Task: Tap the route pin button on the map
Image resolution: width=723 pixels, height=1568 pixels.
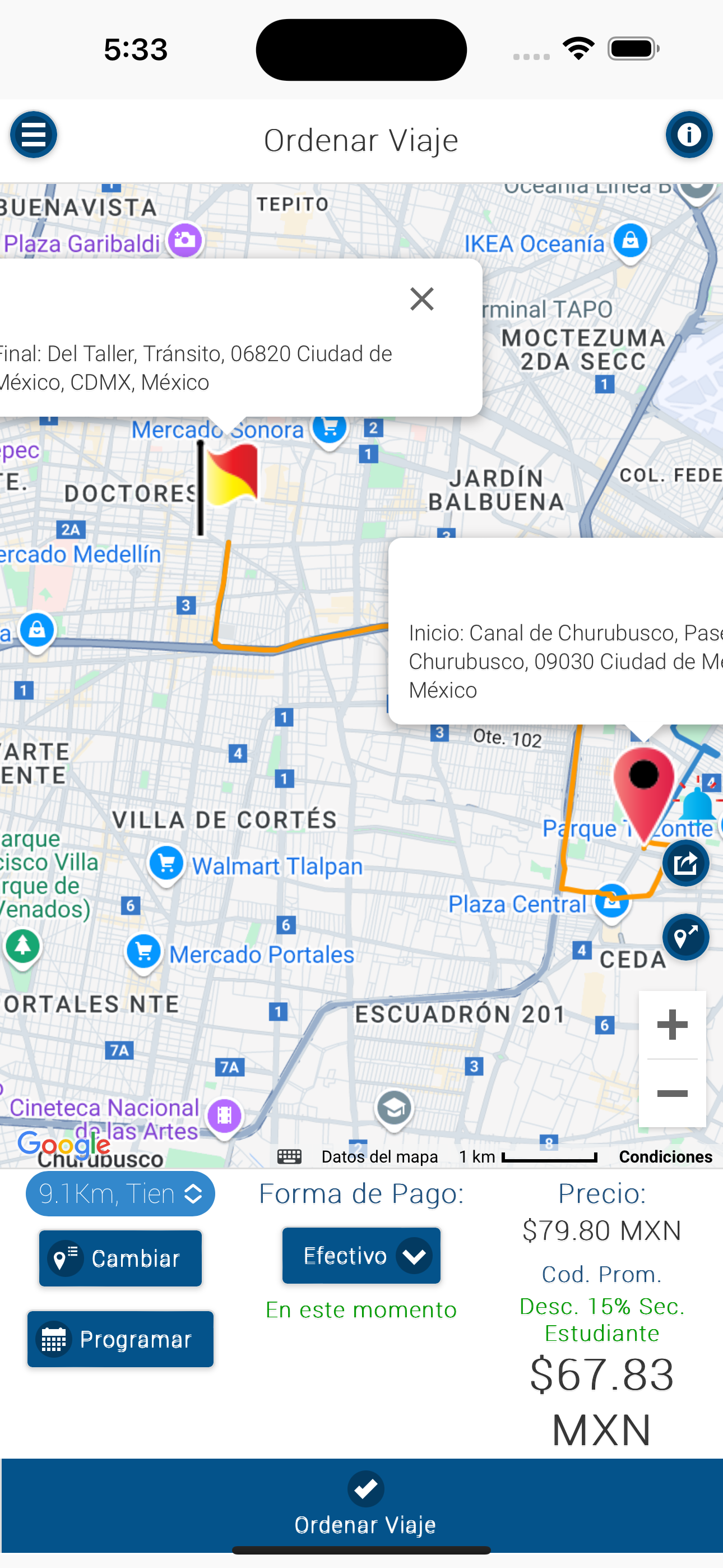Action: [x=685, y=938]
